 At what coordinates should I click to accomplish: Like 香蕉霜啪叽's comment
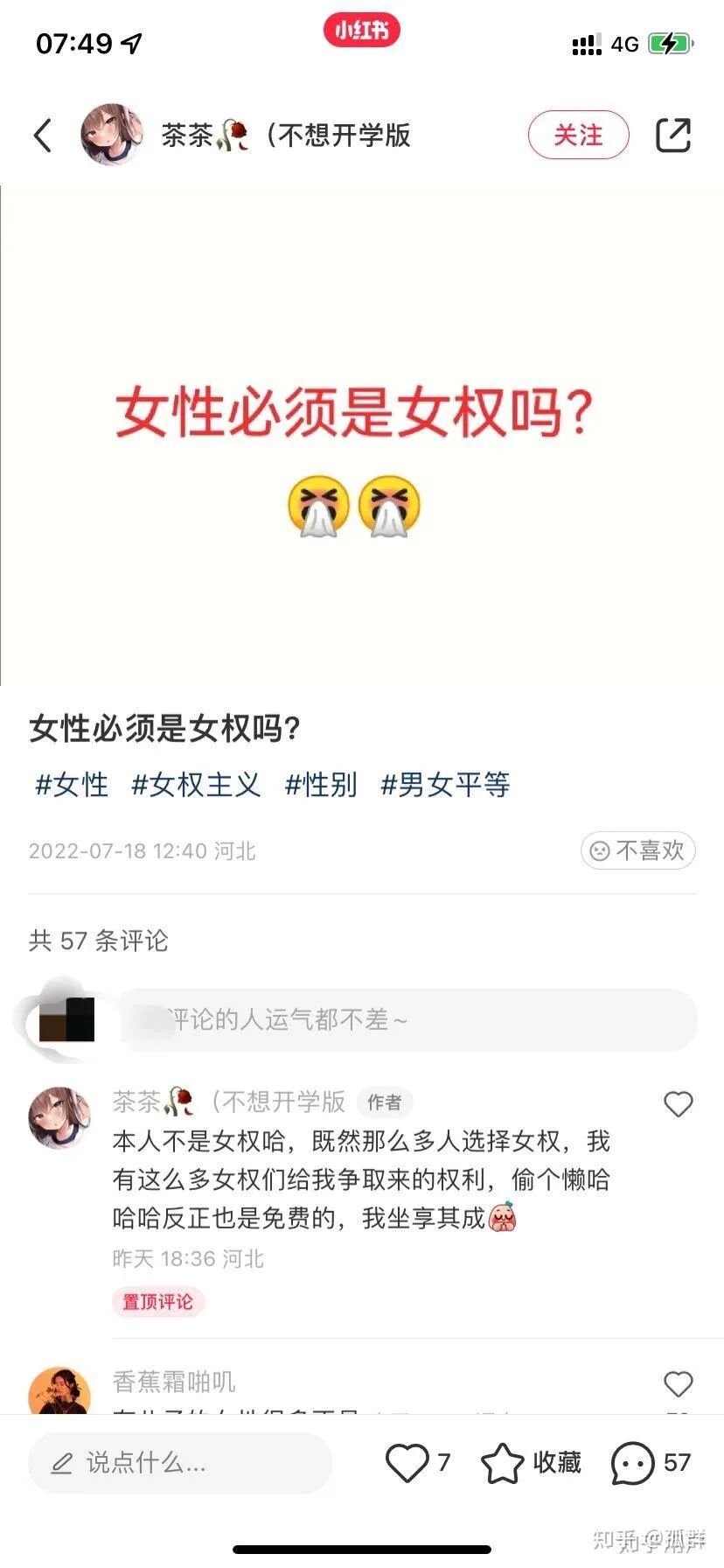point(678,1384)
